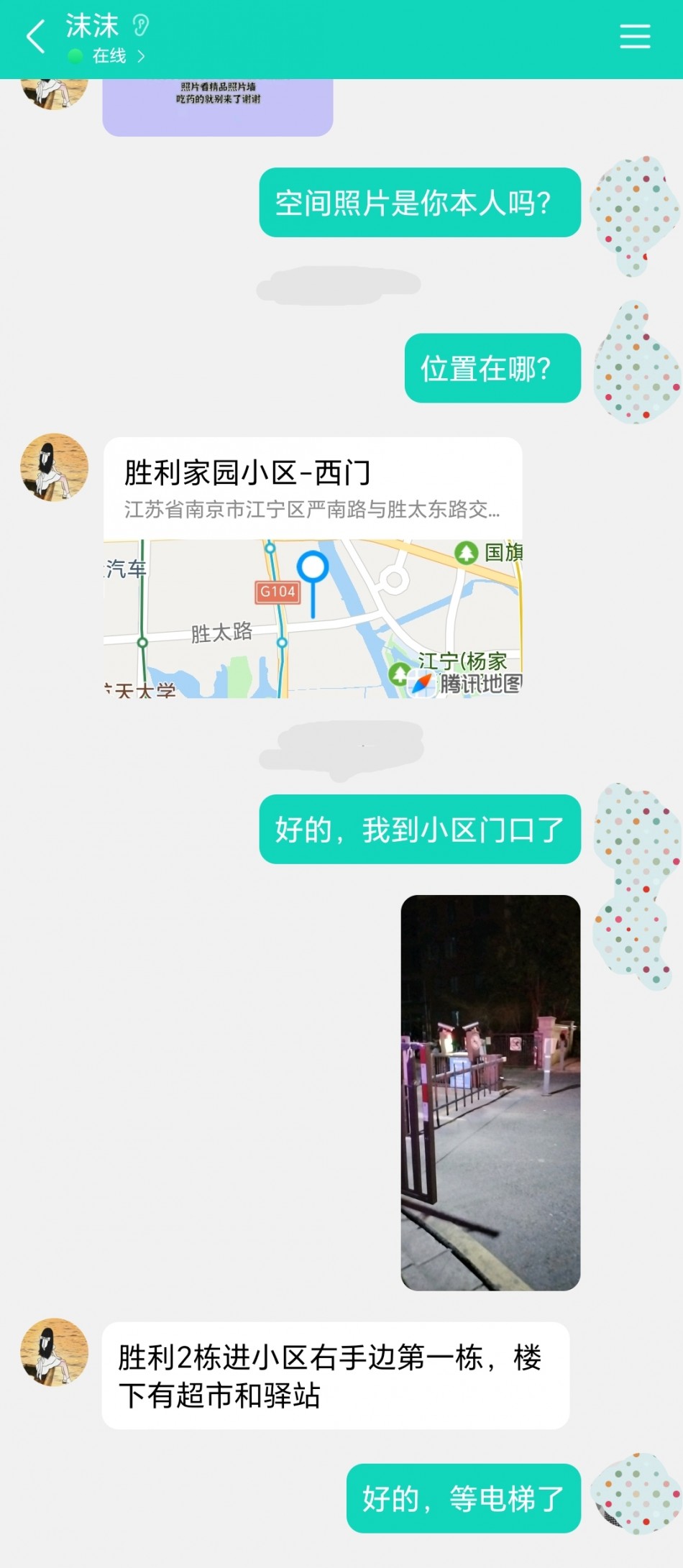Image resolution: width=683 pixels, height=1568 pixels.
Task: Open 沫沫's online status details
Action: [108, 56]
